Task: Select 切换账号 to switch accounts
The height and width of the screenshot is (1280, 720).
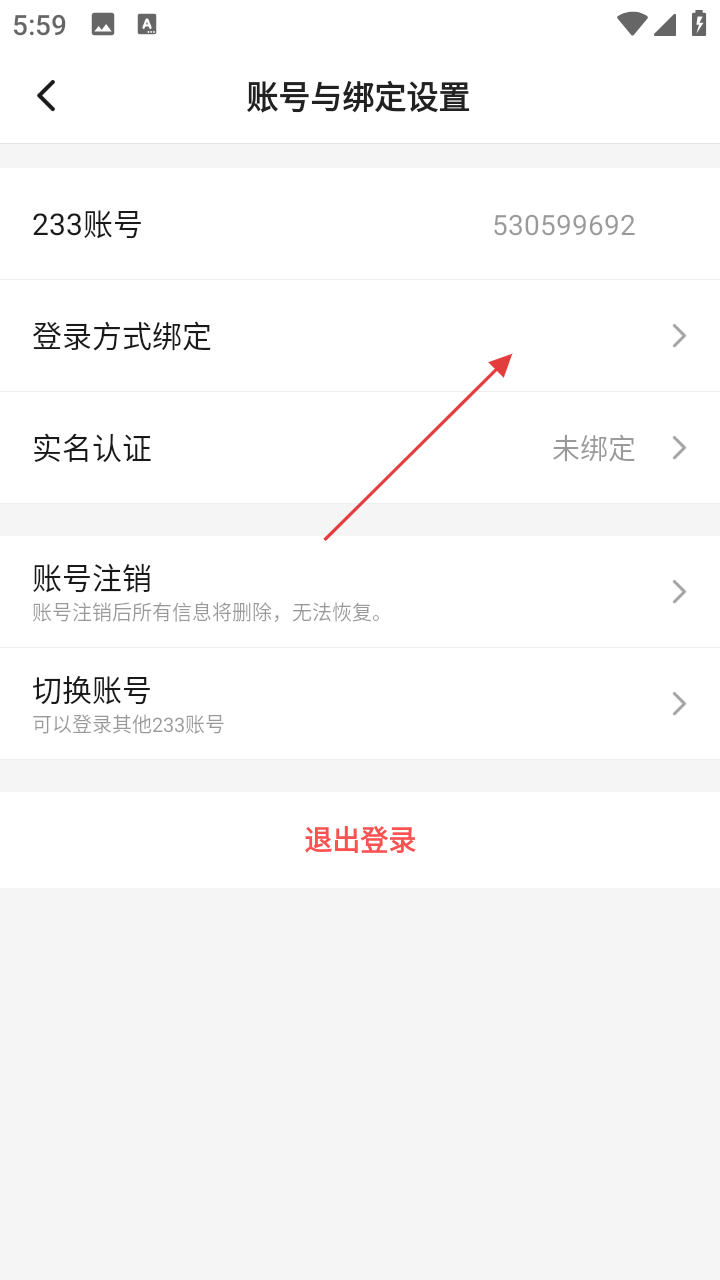Action: pyautogui.click(x=360, y=704)
